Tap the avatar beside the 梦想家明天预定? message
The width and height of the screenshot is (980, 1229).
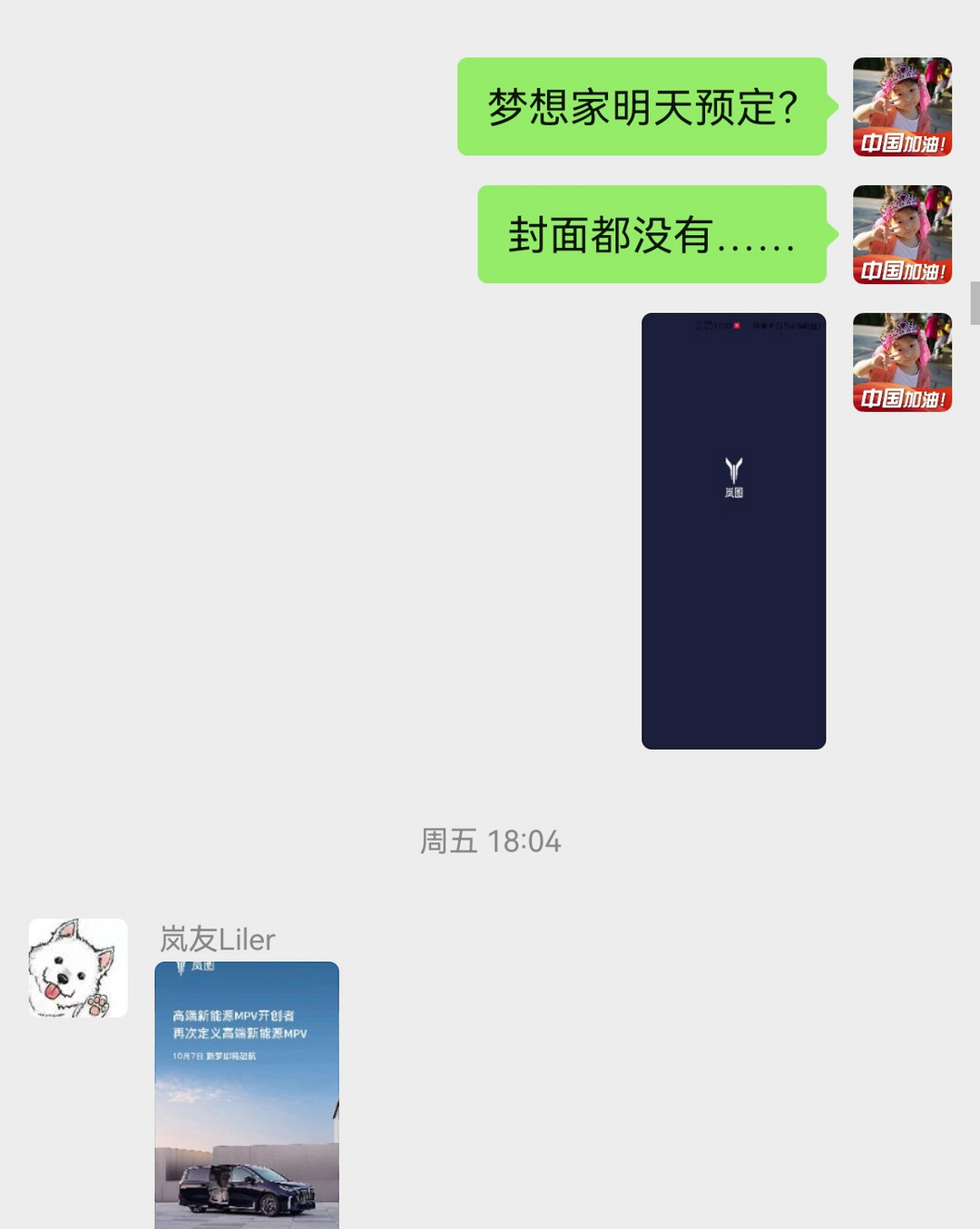[902, 107]
